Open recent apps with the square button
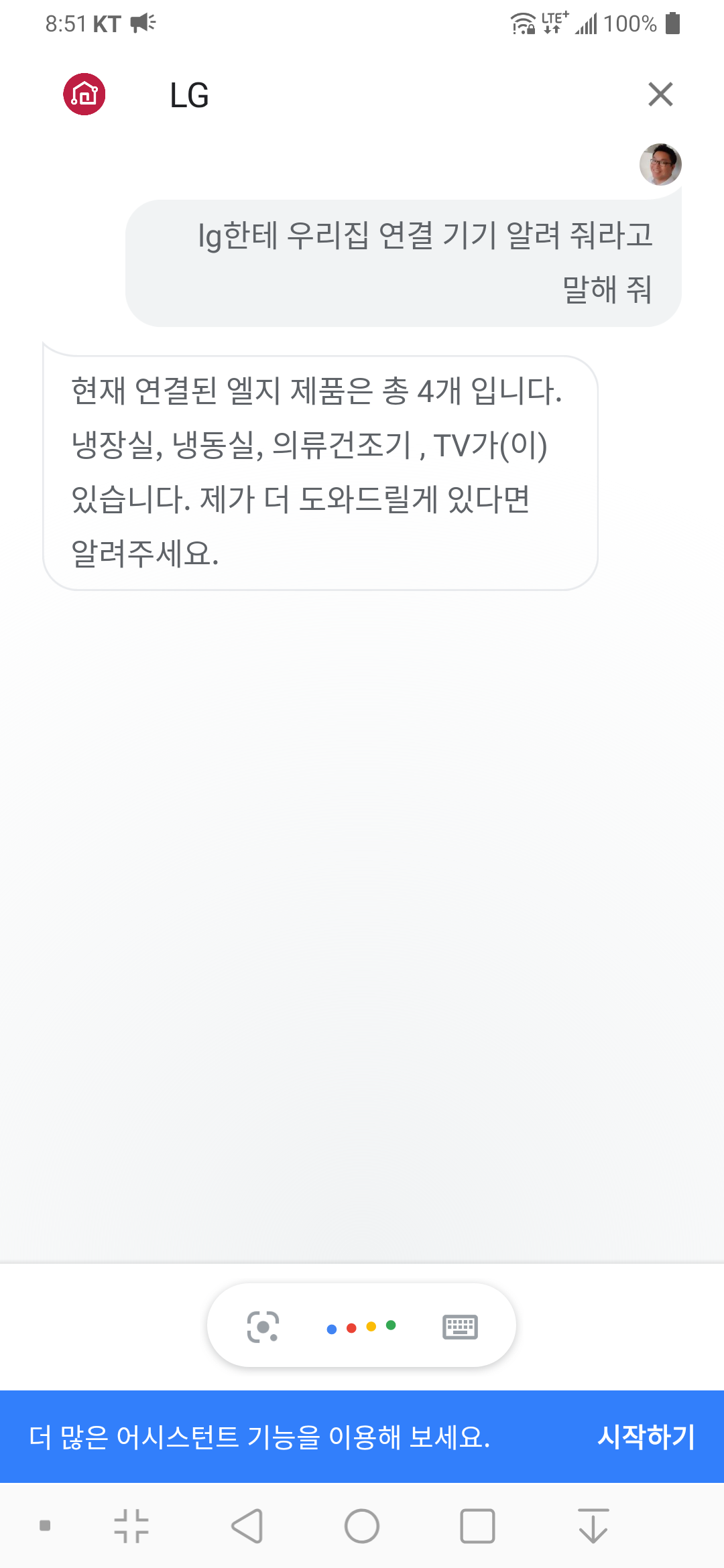Screen dimensions: 724x1568 (x=477, y=1528)
